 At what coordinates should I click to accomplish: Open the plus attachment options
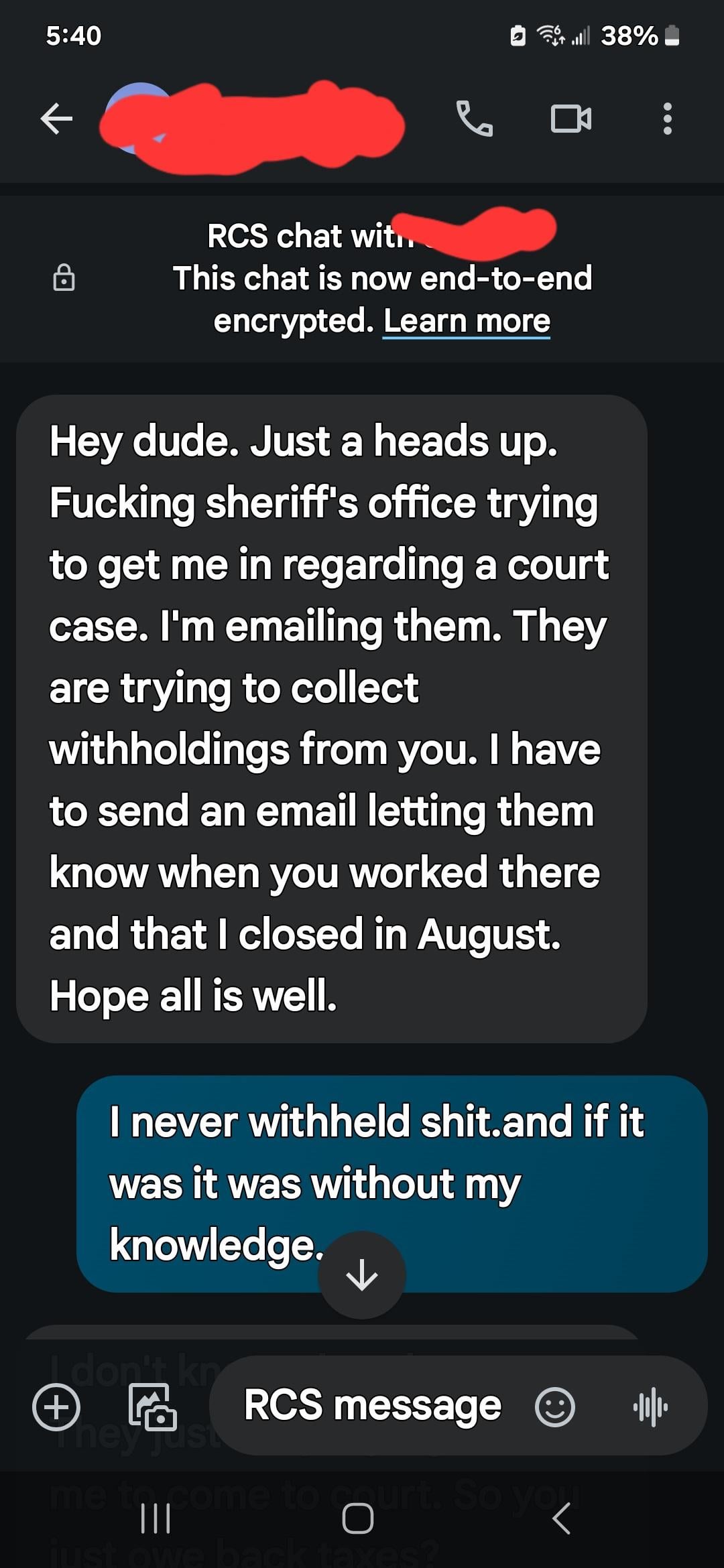56,1407
